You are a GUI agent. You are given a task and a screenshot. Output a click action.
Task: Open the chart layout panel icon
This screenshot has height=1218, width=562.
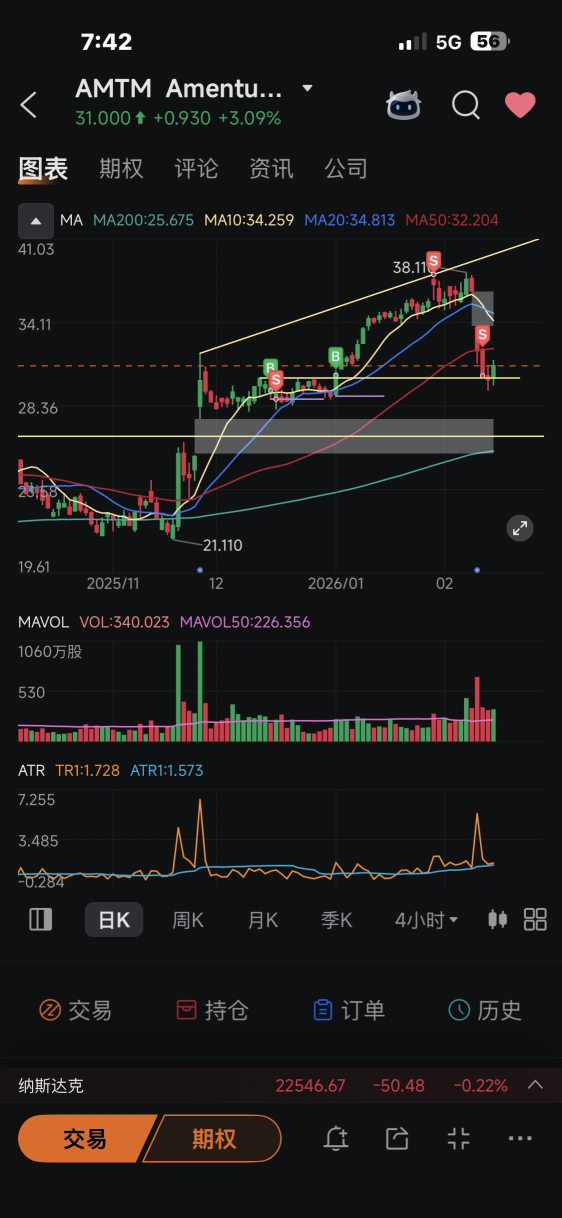click(40, 919)
